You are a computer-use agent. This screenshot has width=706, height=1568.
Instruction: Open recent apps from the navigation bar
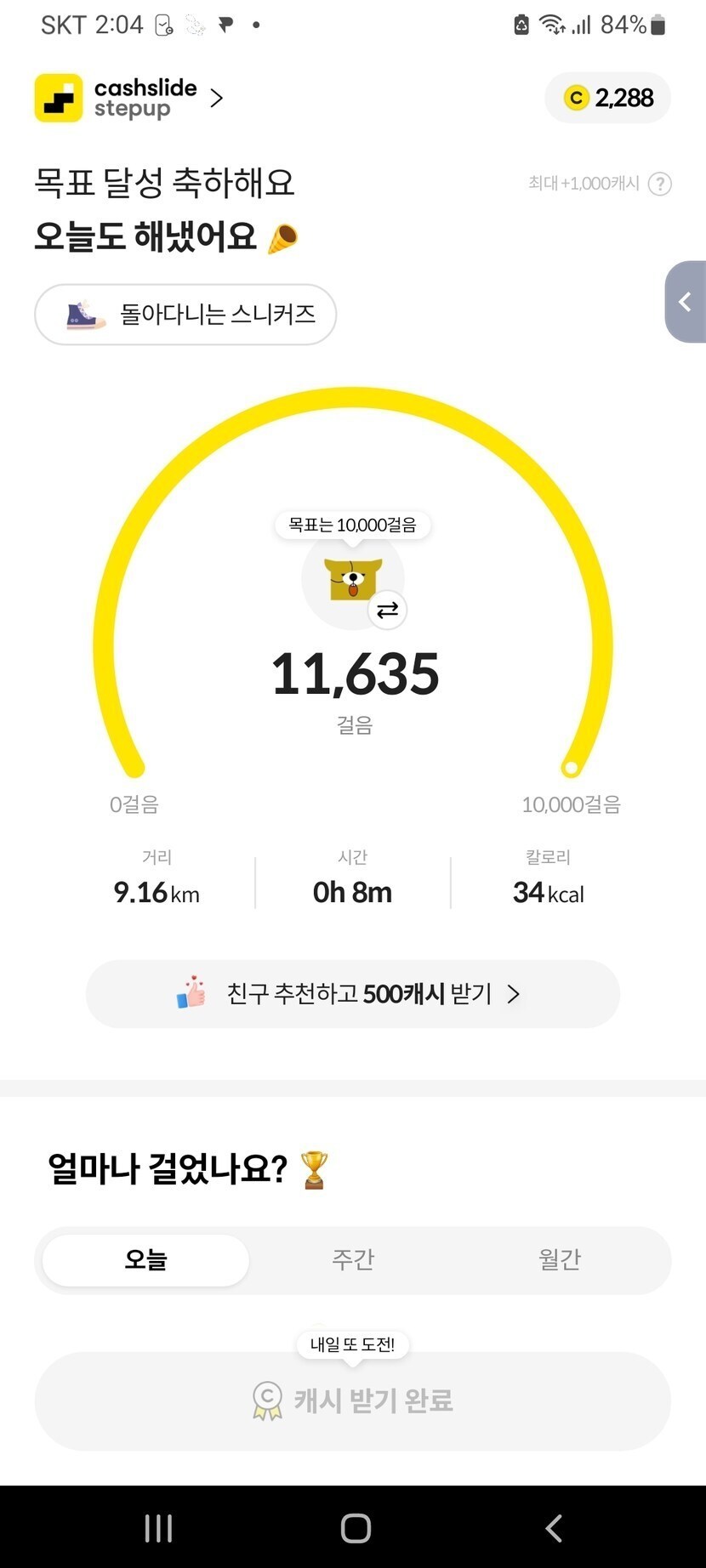click(158, 1528)
